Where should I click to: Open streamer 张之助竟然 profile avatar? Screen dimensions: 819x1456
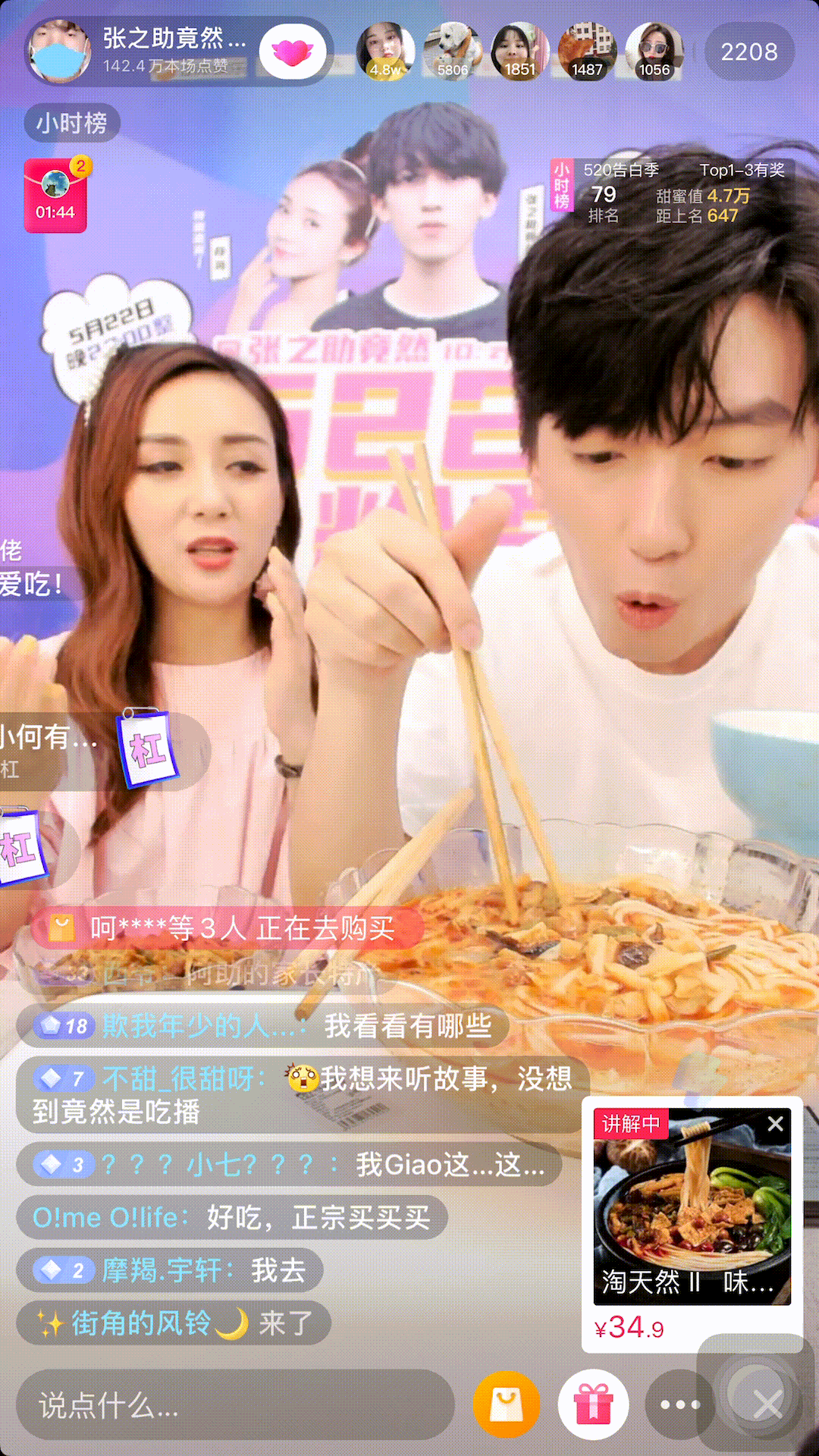pos(59,52)
